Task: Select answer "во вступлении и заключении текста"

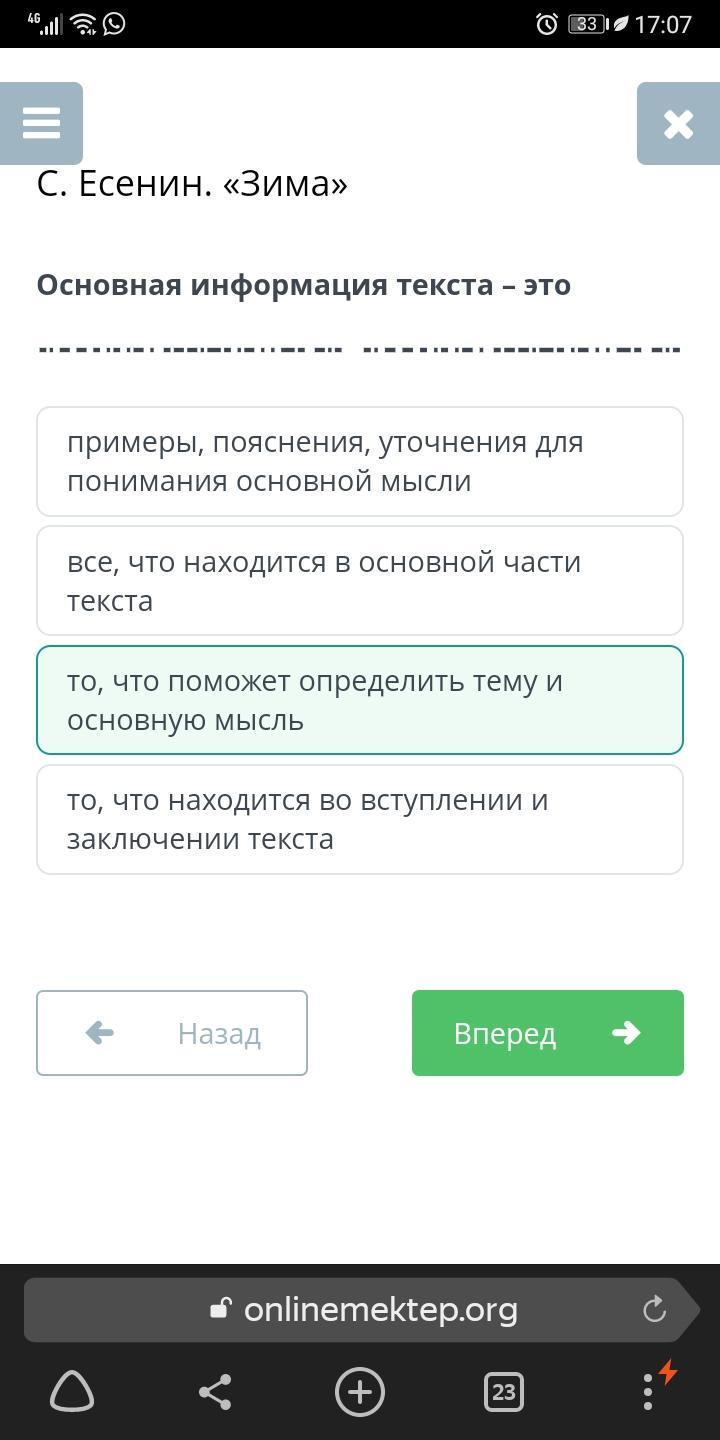Action: click(360, 820)
